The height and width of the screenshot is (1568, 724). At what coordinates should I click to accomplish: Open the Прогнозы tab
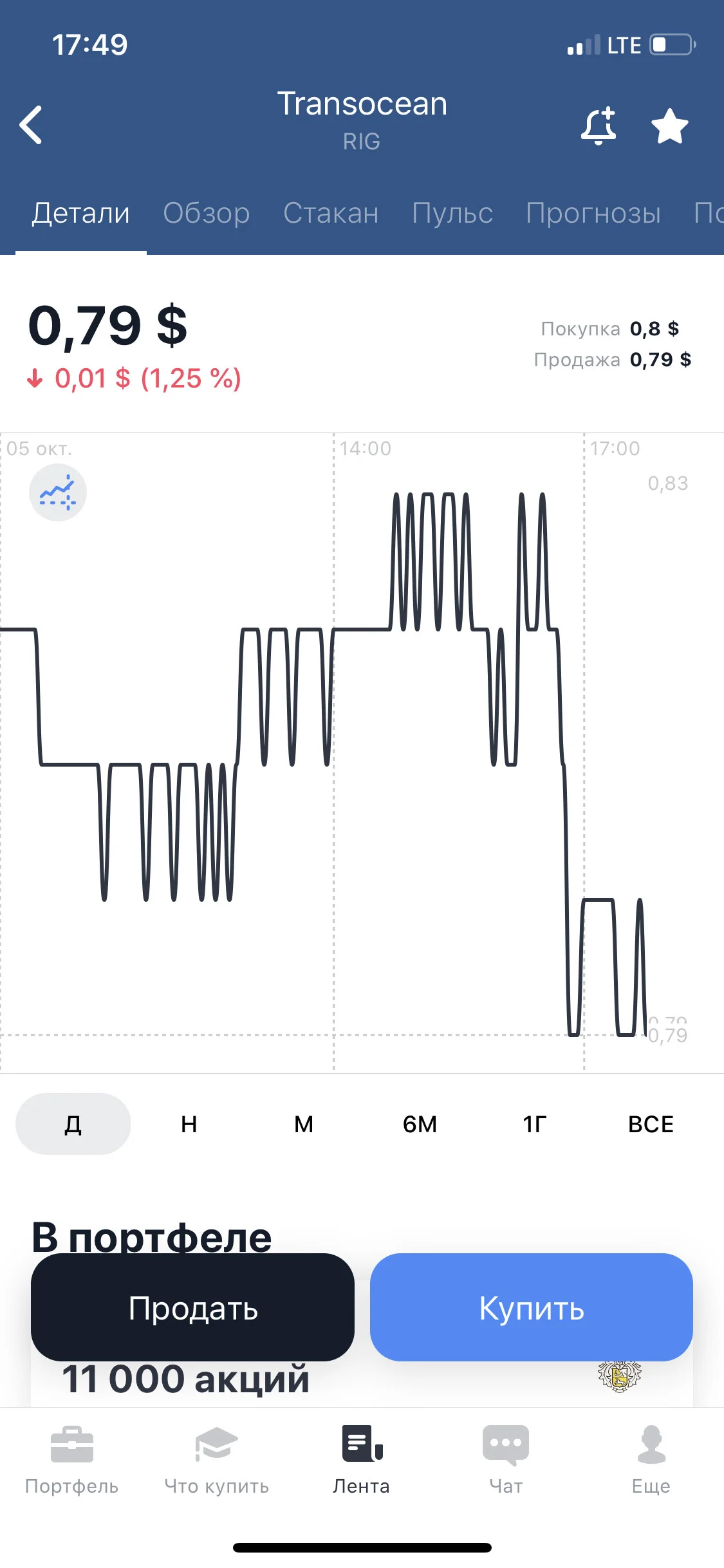[x=593, y=213]
